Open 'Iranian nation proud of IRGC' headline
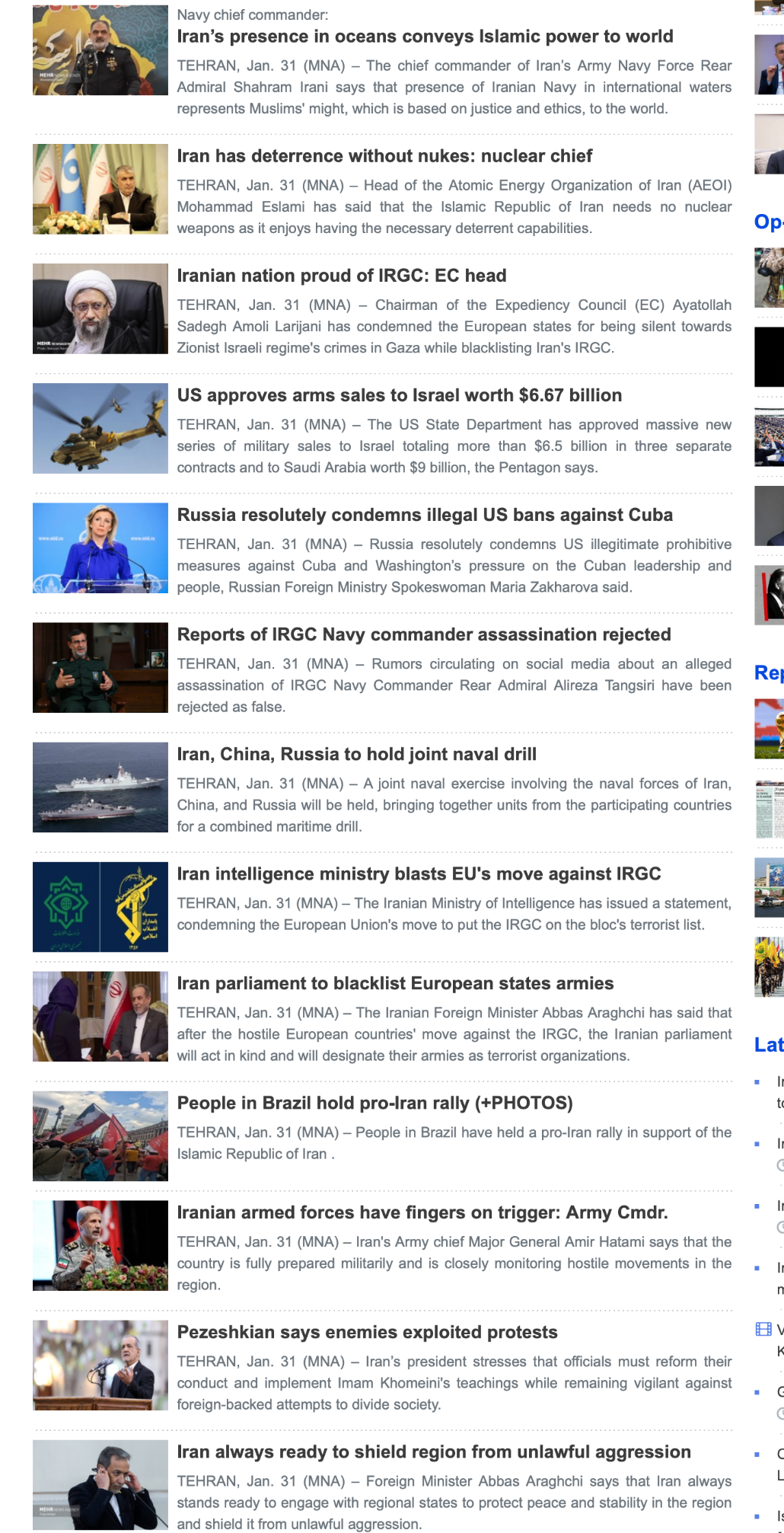The image size is (784, 1533). click(341, 276)
